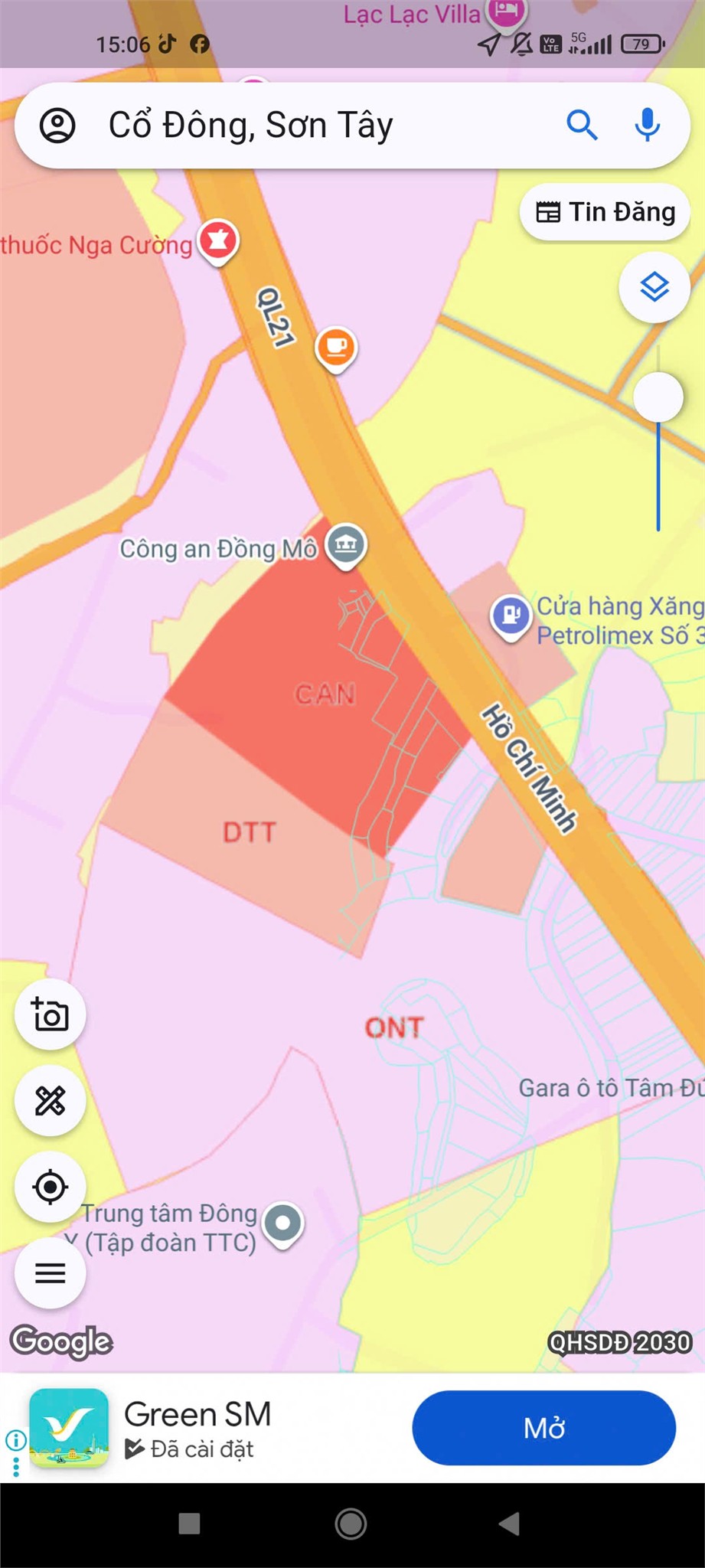Open the Cửa hàng Xăng Petrolimex gas station marker
Screen dimensions: 705x1568
tap(510, 615)
